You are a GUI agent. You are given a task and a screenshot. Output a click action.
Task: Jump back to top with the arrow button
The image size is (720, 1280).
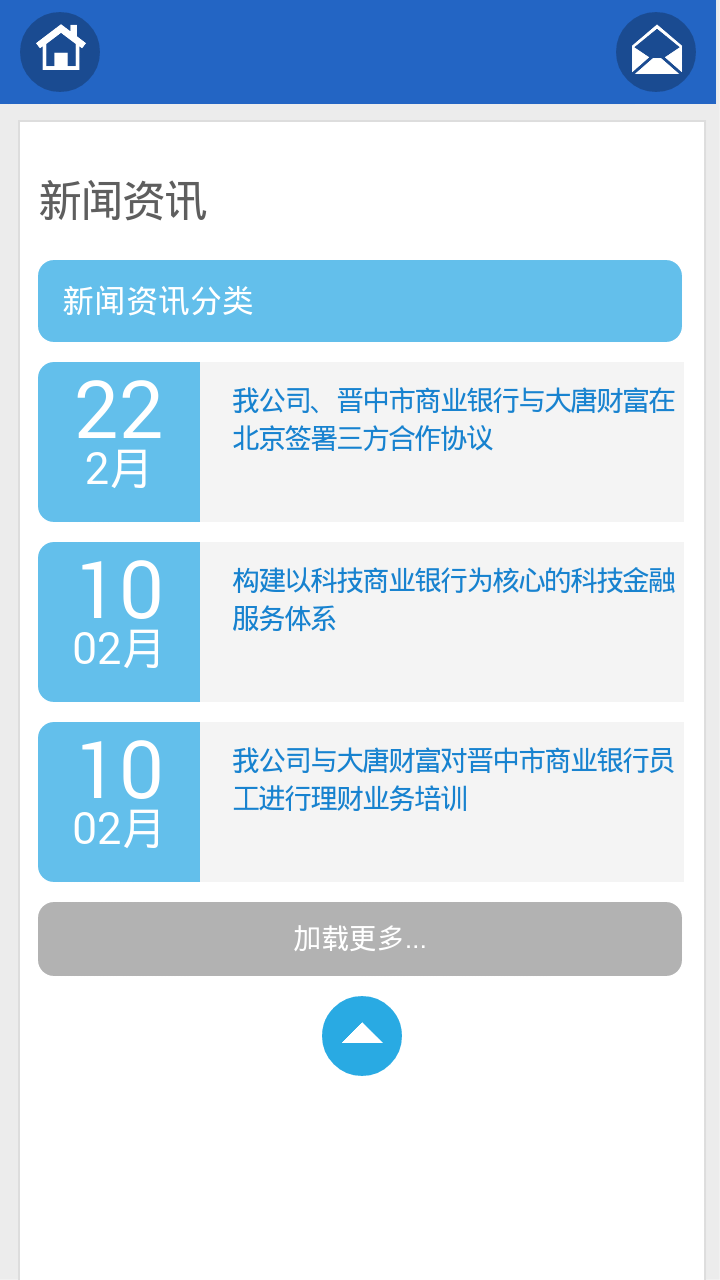tap(361, 1036)
